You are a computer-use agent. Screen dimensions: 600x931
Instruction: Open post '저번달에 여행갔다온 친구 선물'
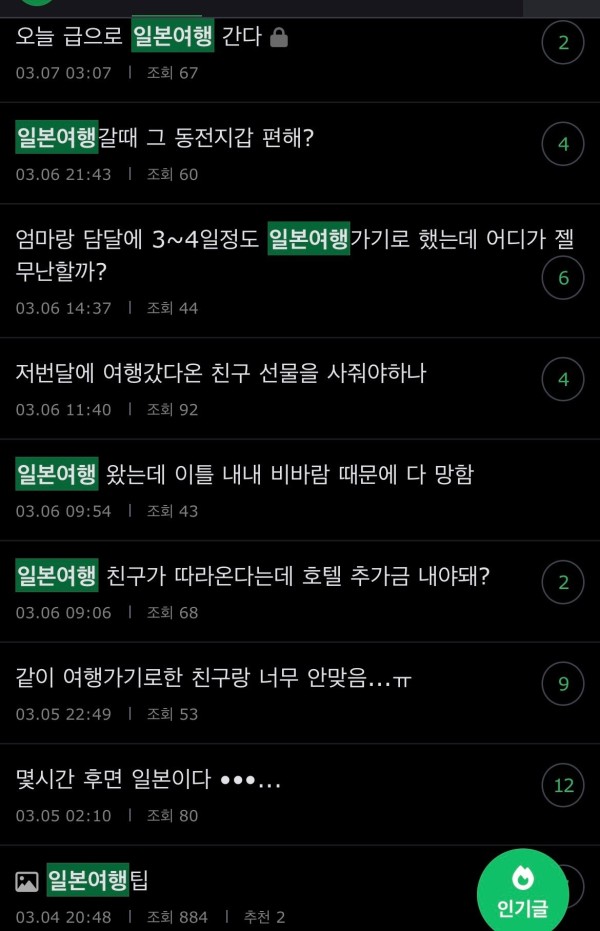coord(220,374)
